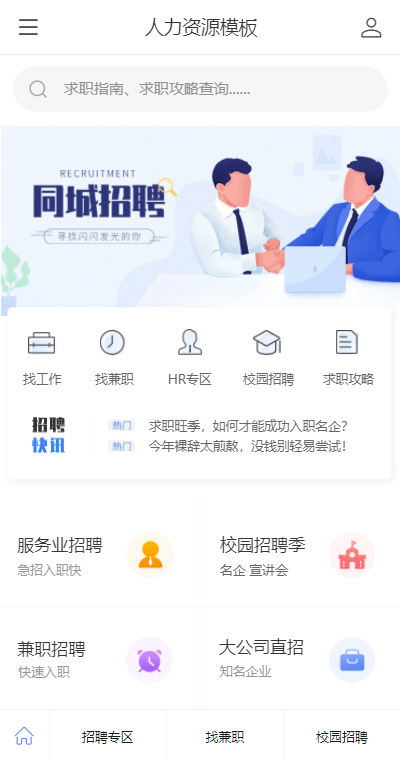400x760 pixels.
Task: Open 求职攻略 shortcut
Action: point(348,358)
